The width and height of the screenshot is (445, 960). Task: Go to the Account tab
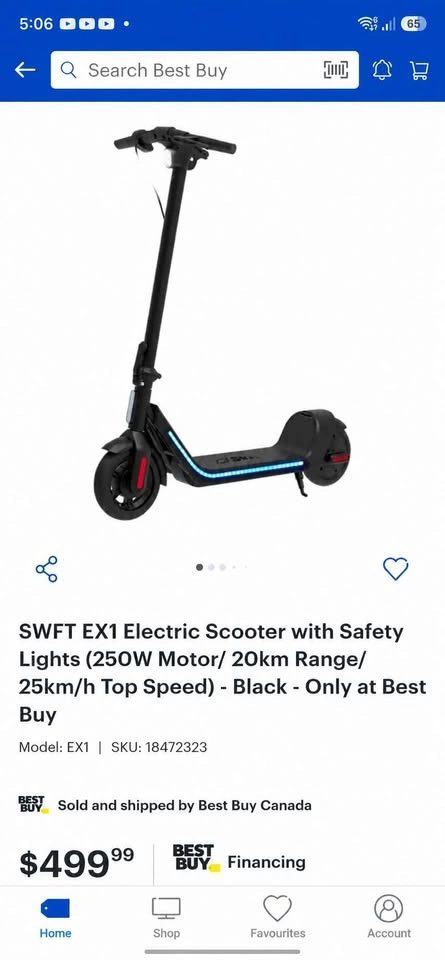[389, 917]
